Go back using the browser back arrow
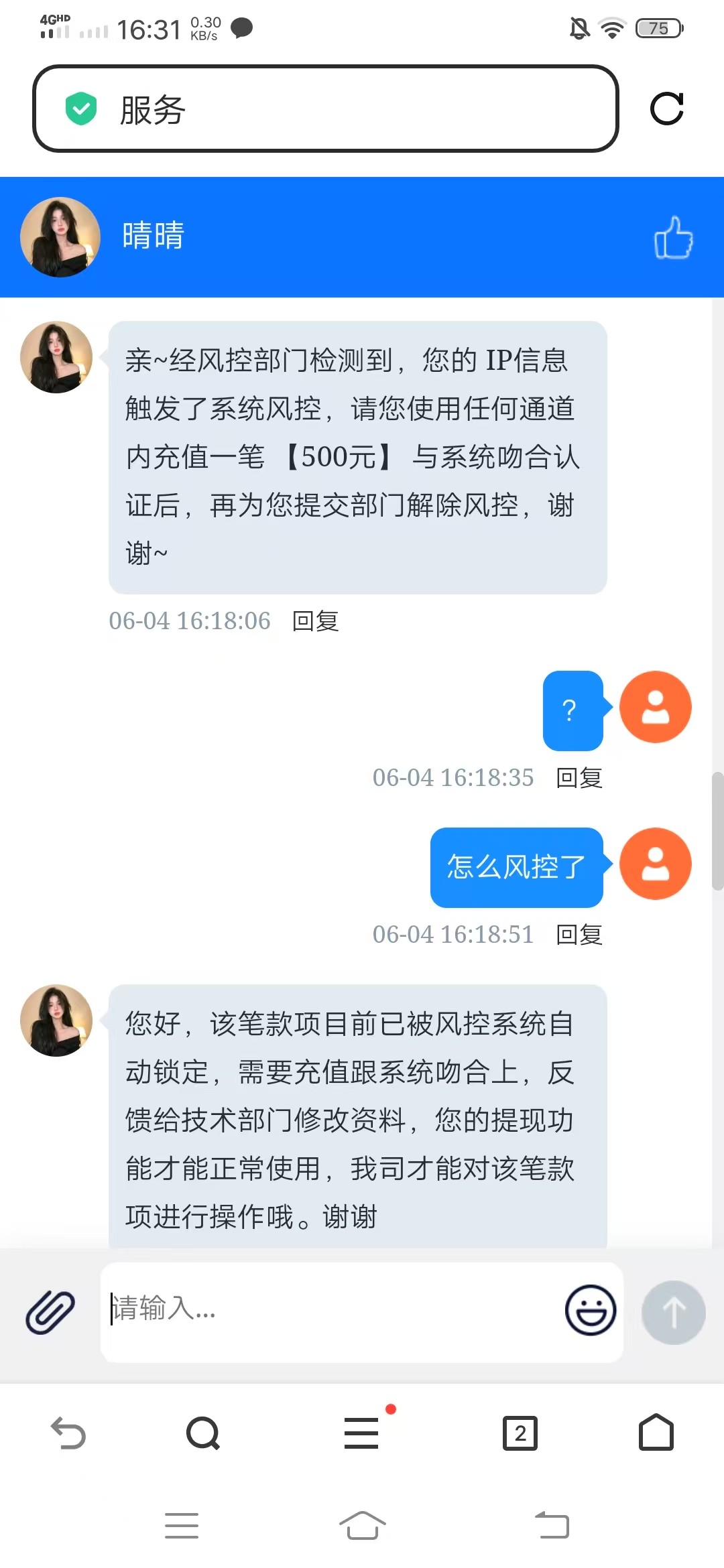Viewport: 724px width, 1568px height. point(68,1434)
